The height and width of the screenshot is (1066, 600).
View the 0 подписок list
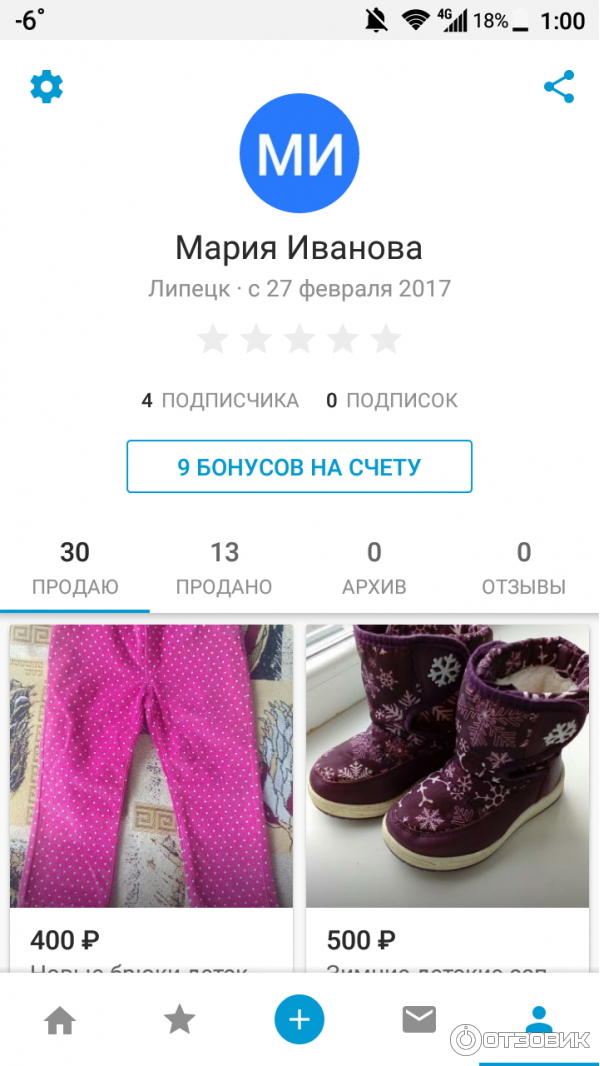coord(392,401)
